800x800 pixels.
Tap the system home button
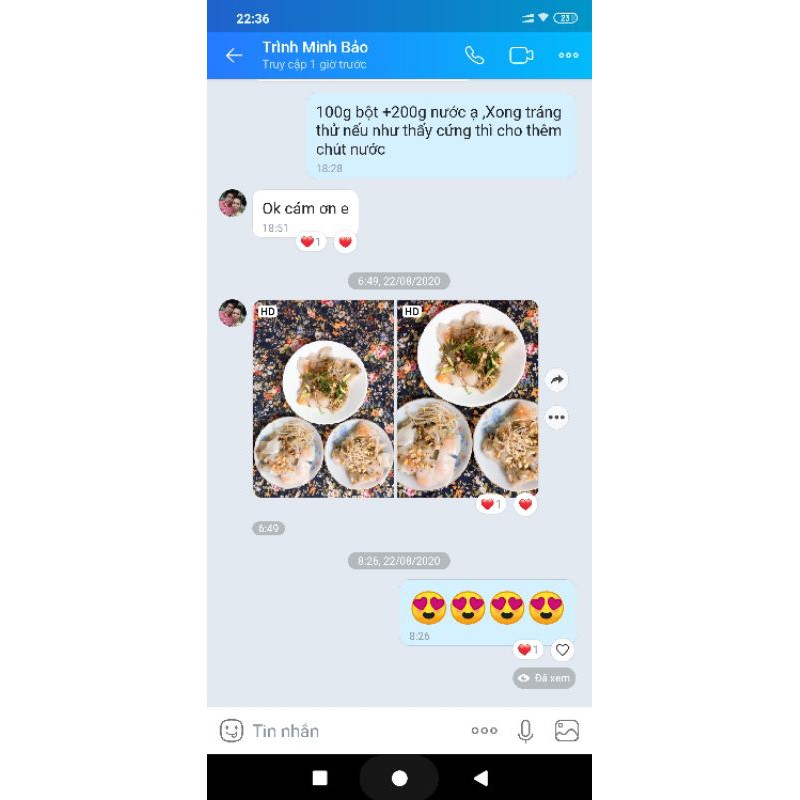click(x=399, y=778)
